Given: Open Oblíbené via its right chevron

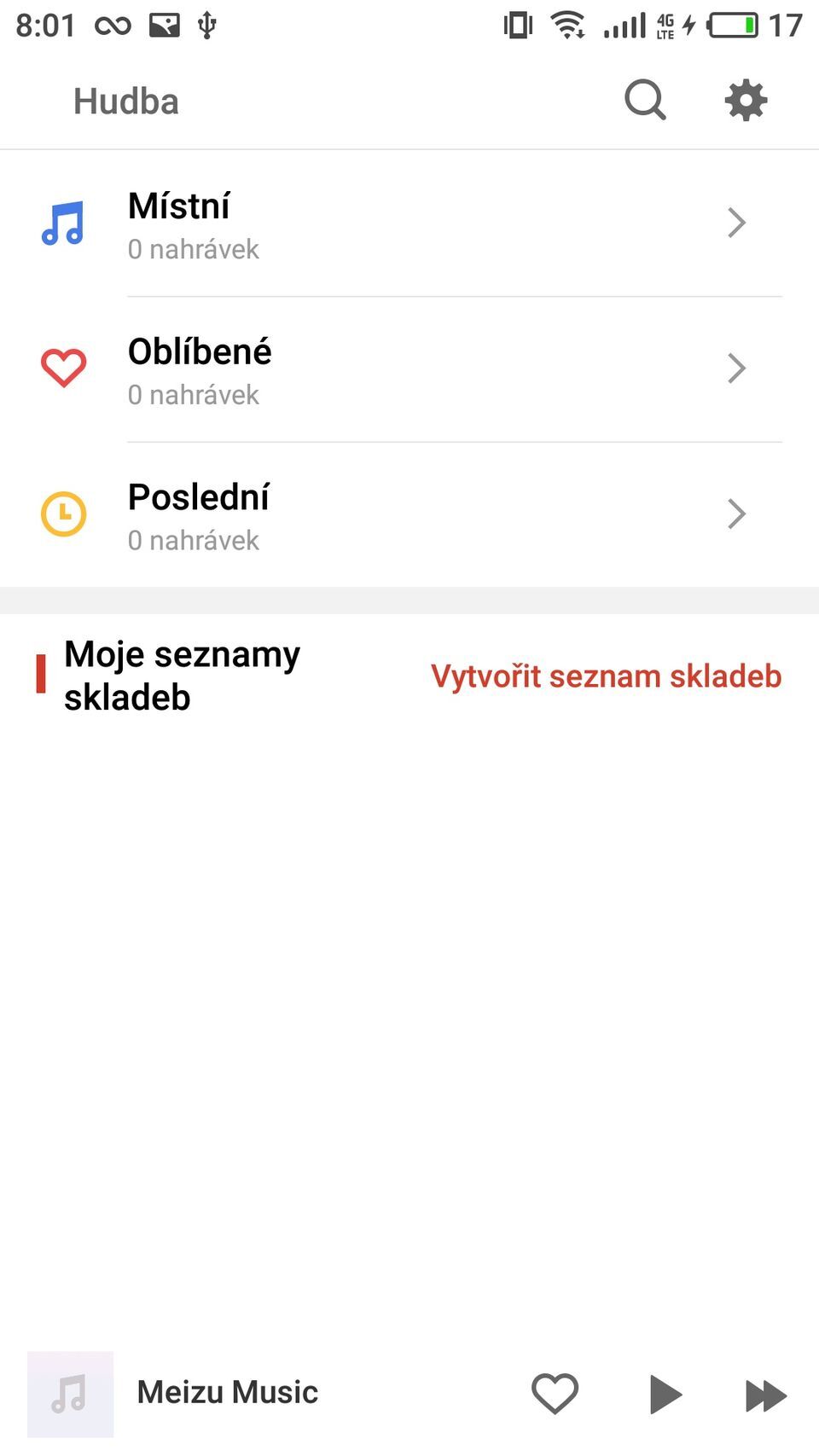Looking at the screenshot, I should 735,368.
